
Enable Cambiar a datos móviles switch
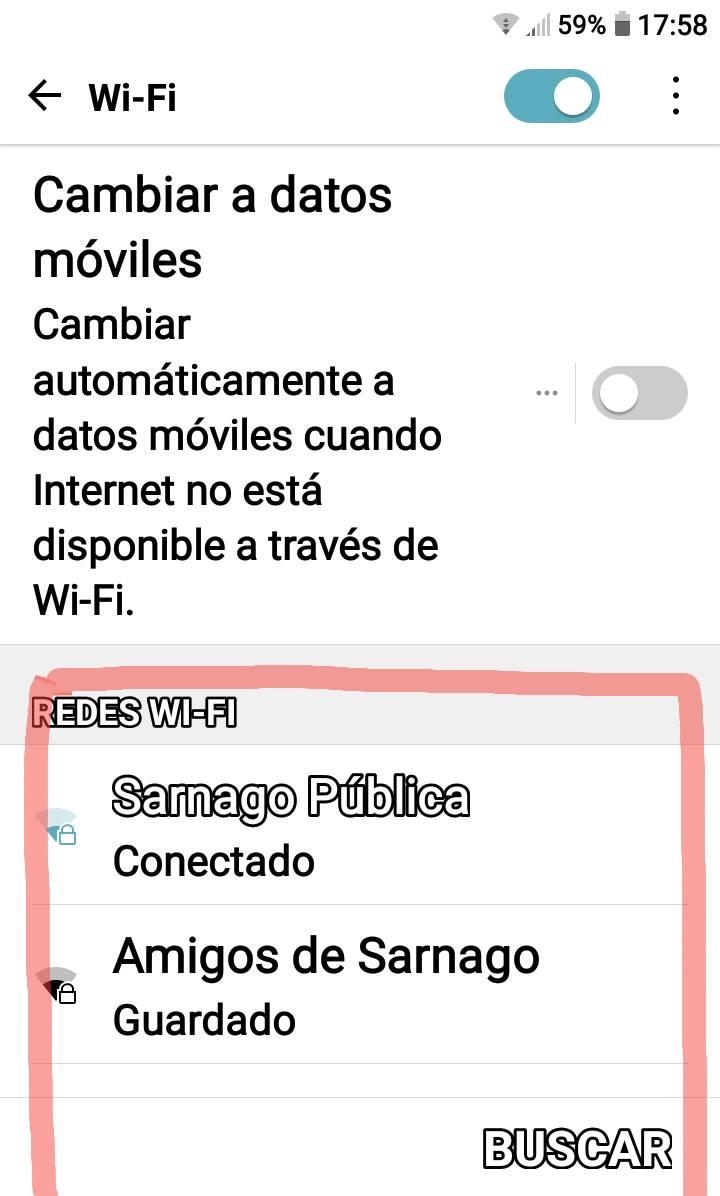point(639,393)
